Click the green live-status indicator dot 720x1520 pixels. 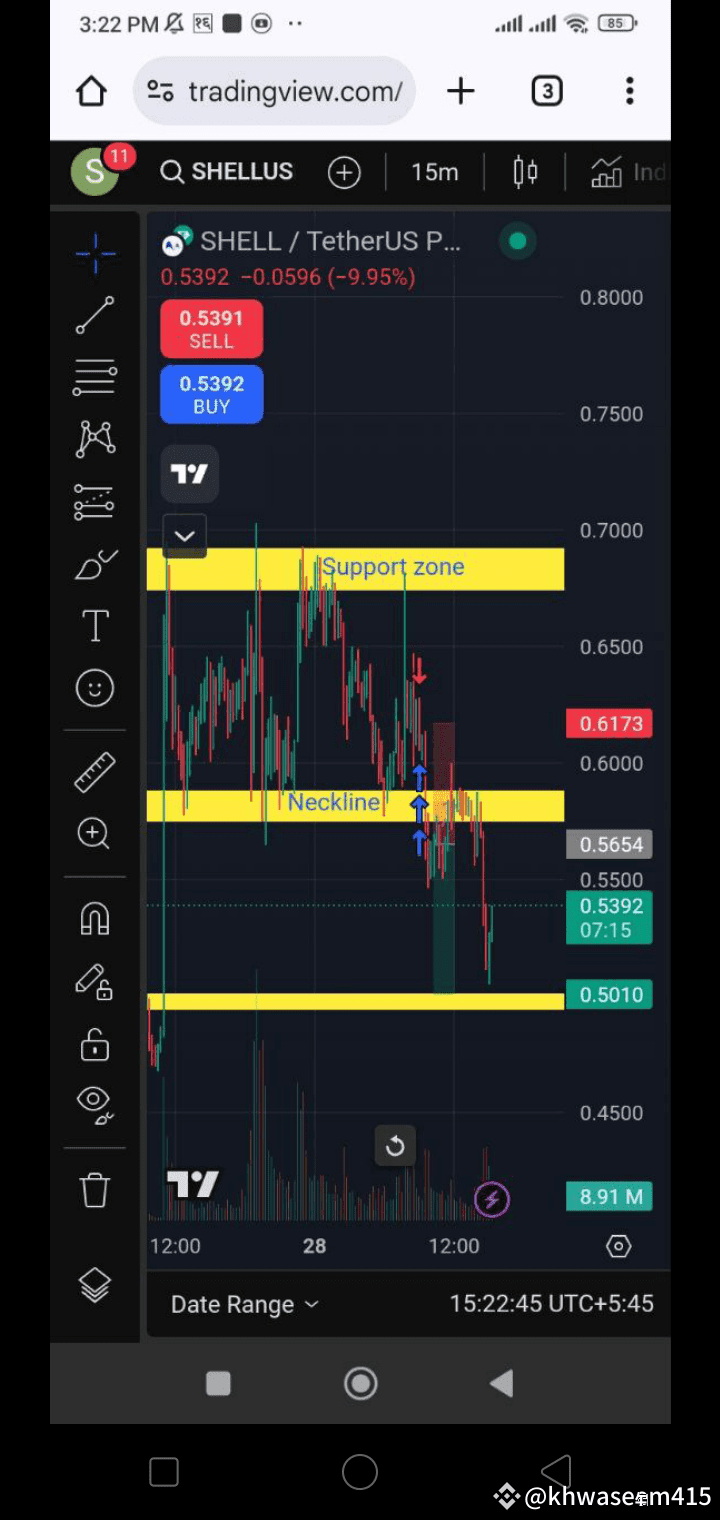pos(517,241)
